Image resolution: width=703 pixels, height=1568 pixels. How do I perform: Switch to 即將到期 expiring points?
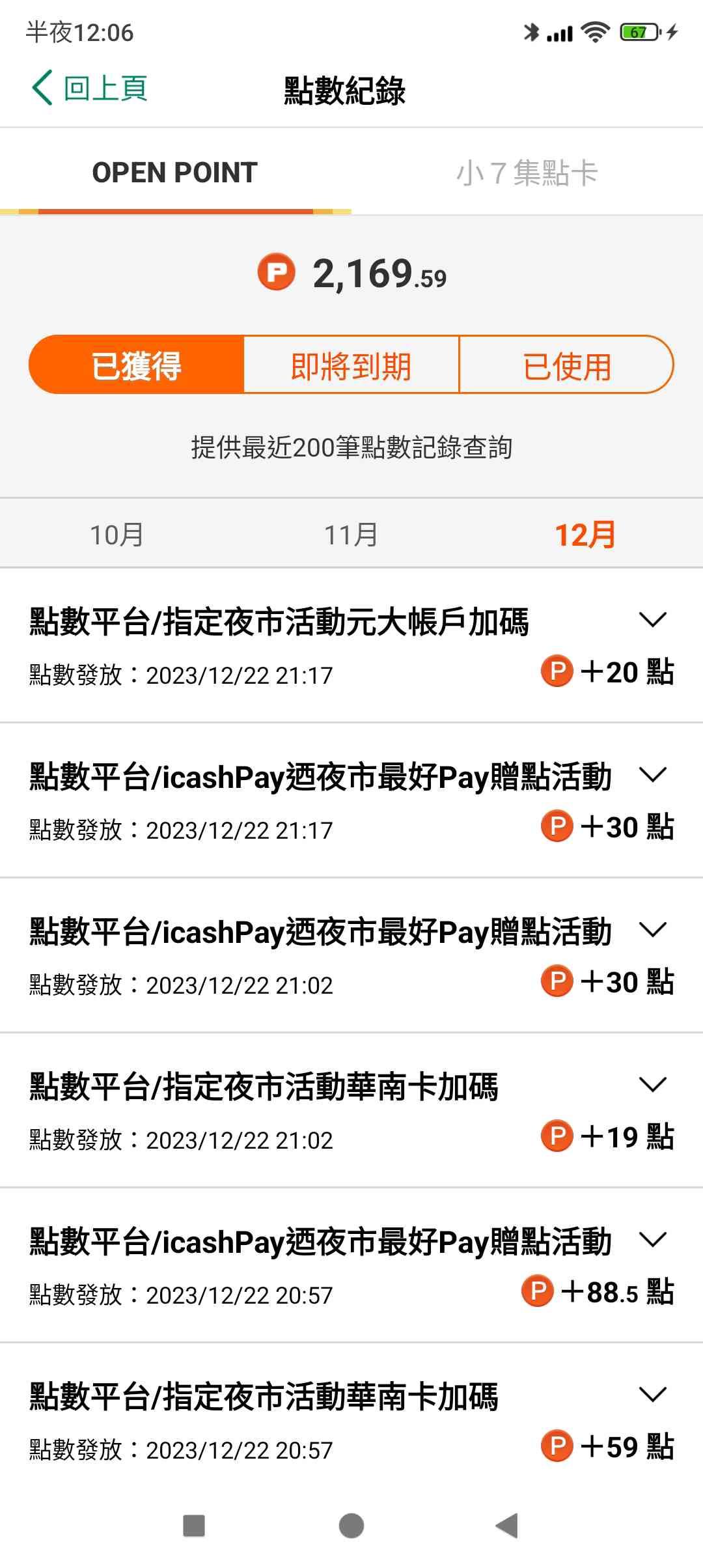coord(351,365)
